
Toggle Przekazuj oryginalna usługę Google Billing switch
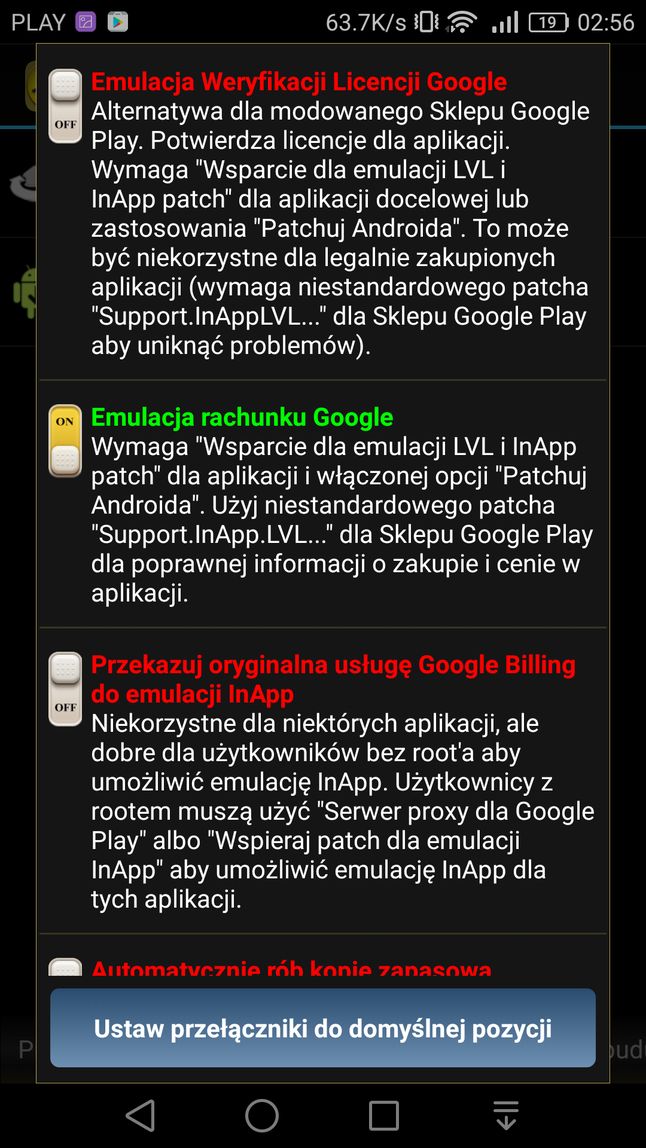(65, 689)
